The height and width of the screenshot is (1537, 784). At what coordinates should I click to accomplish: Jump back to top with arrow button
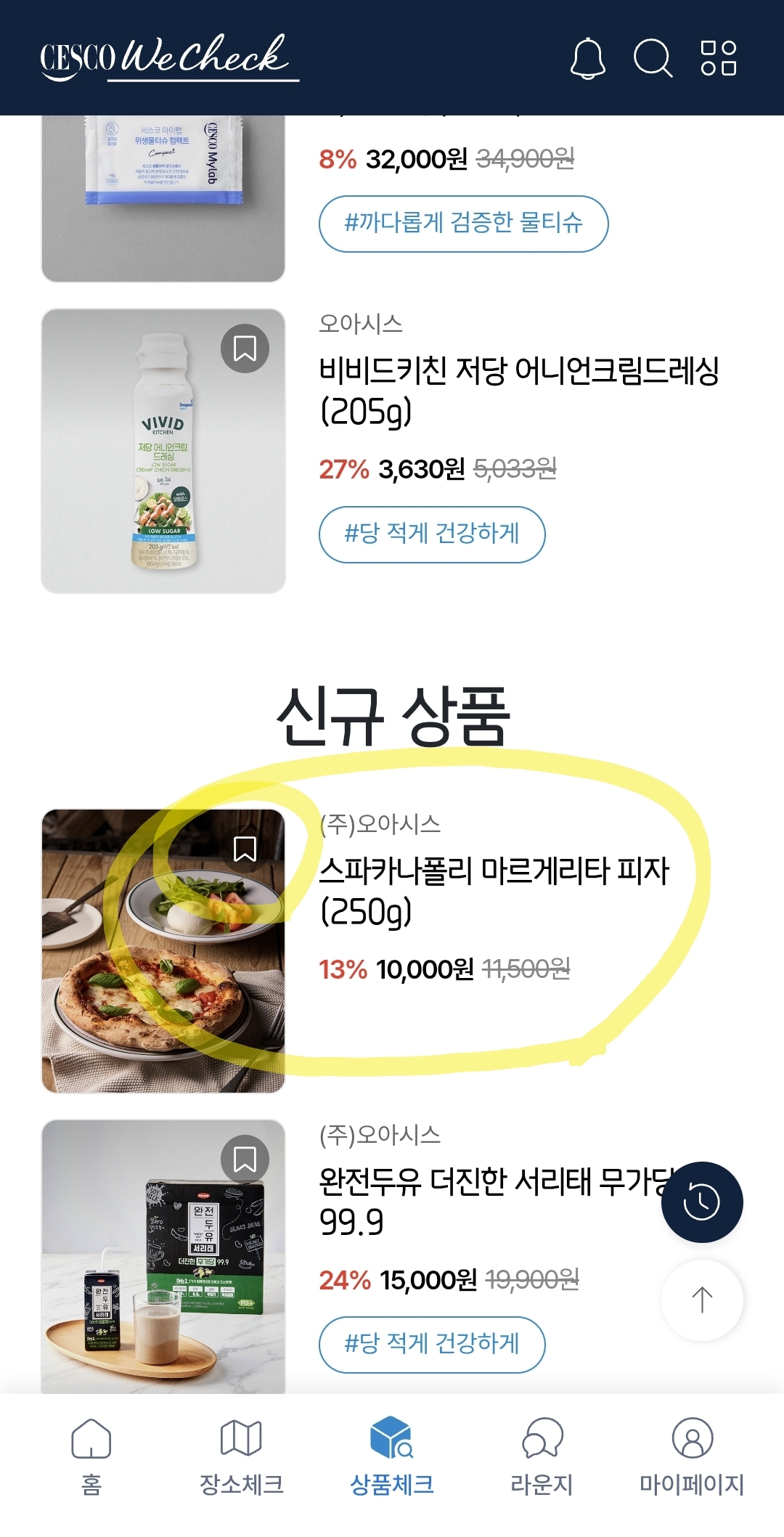tap(701, 1300)
